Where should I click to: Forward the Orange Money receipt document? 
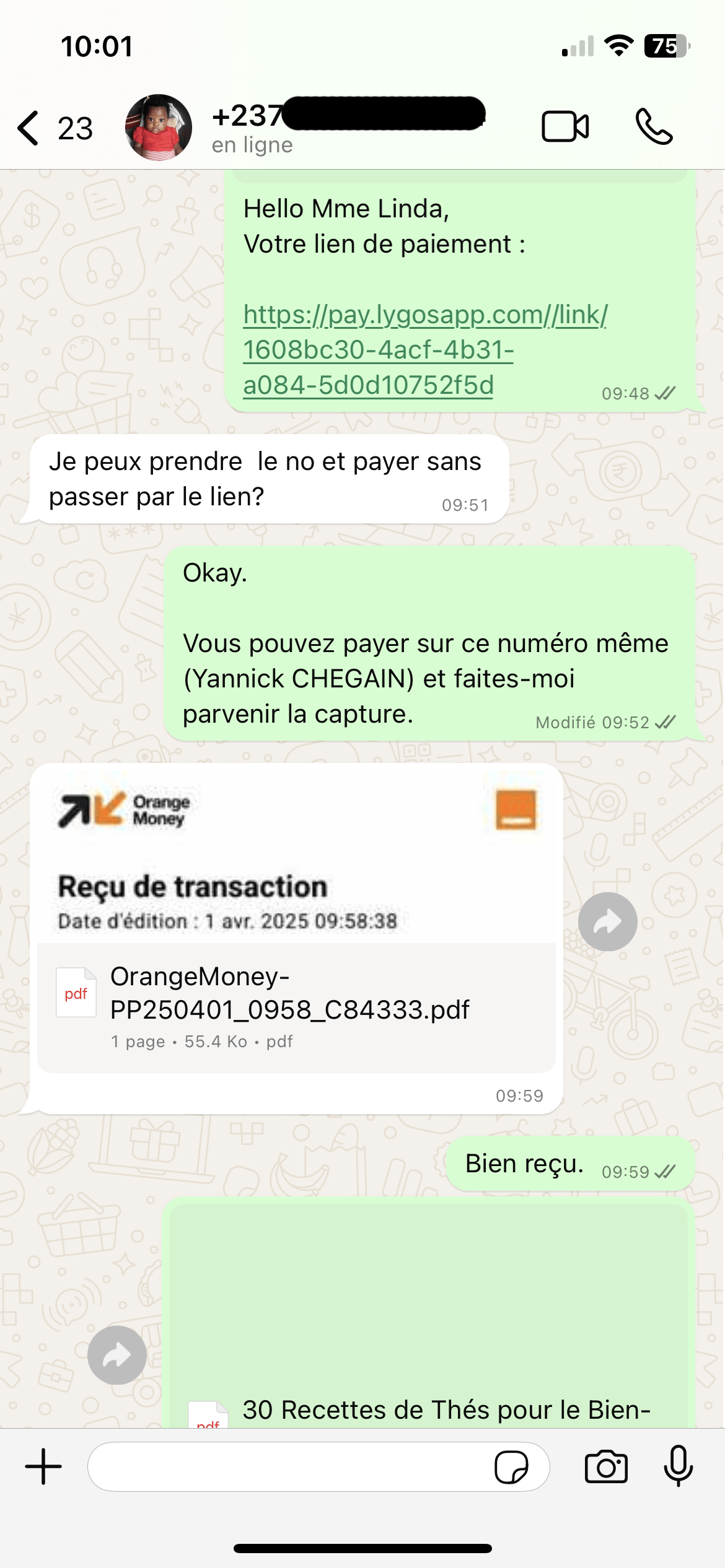(x=607, y=921)
